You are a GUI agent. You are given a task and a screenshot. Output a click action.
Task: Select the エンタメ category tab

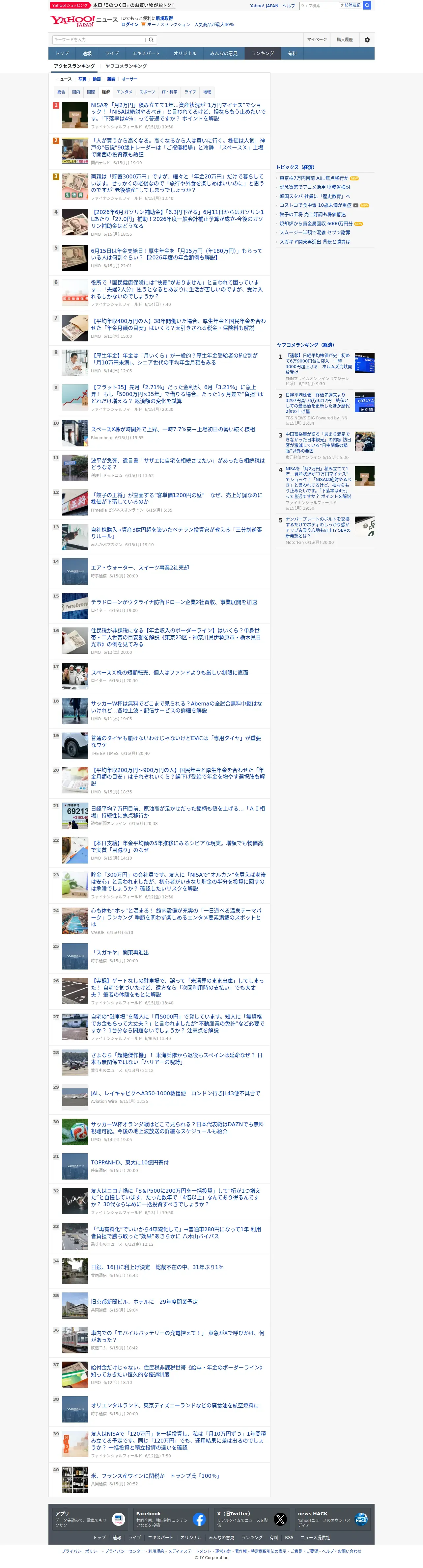coord(124,92)
